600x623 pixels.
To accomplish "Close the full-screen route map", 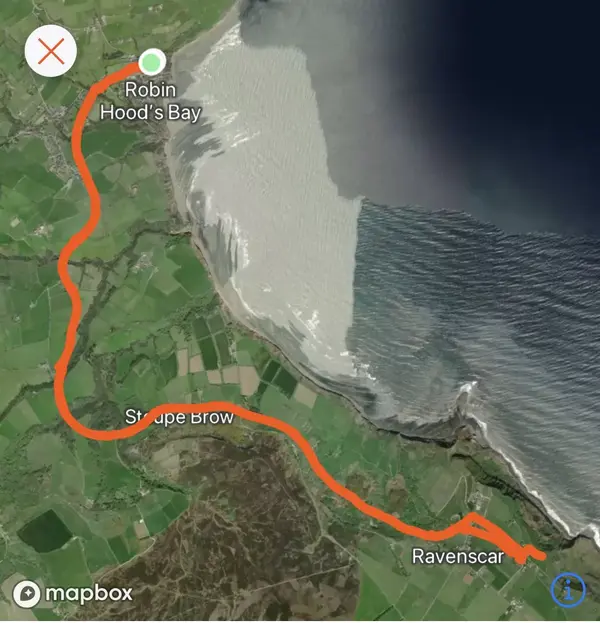I will click(51, 50).
